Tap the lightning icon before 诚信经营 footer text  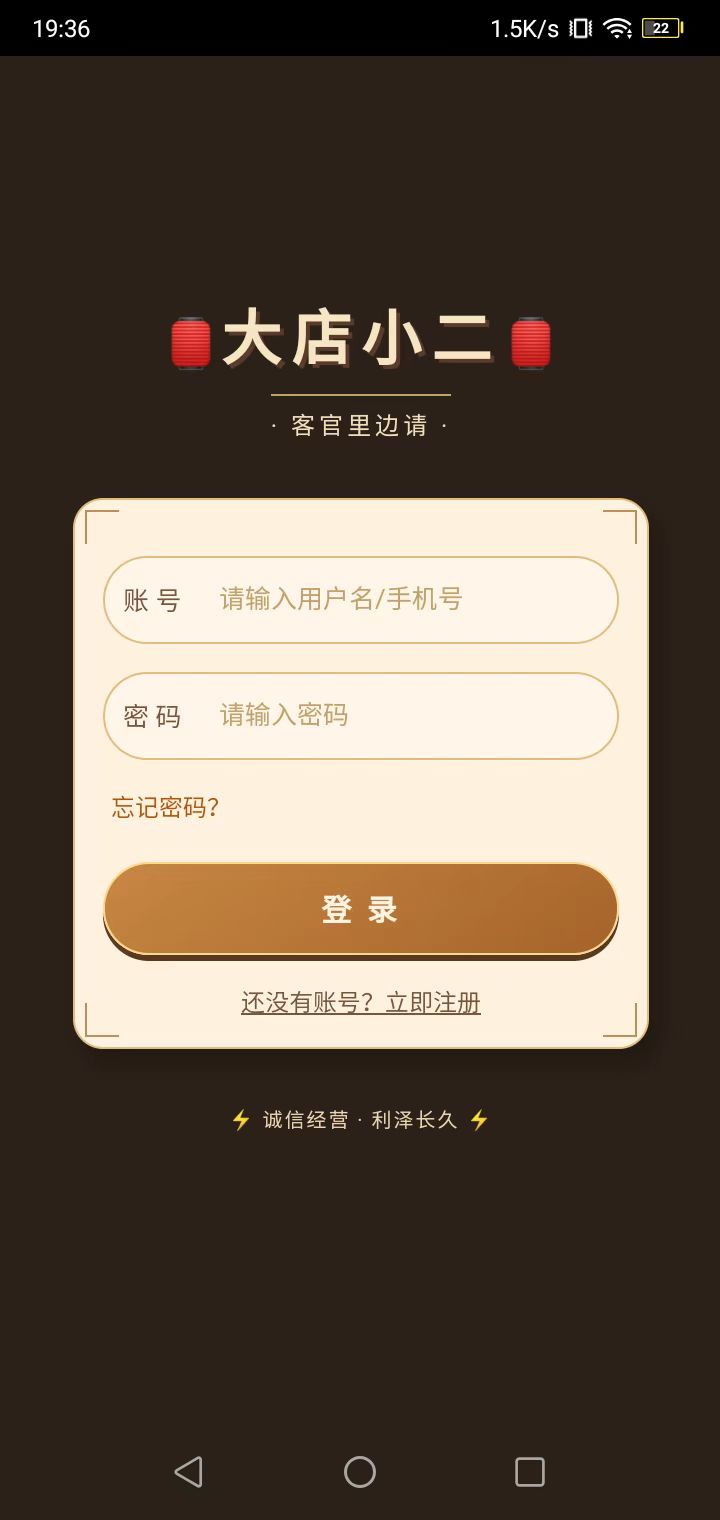[x=239, y=1119]
